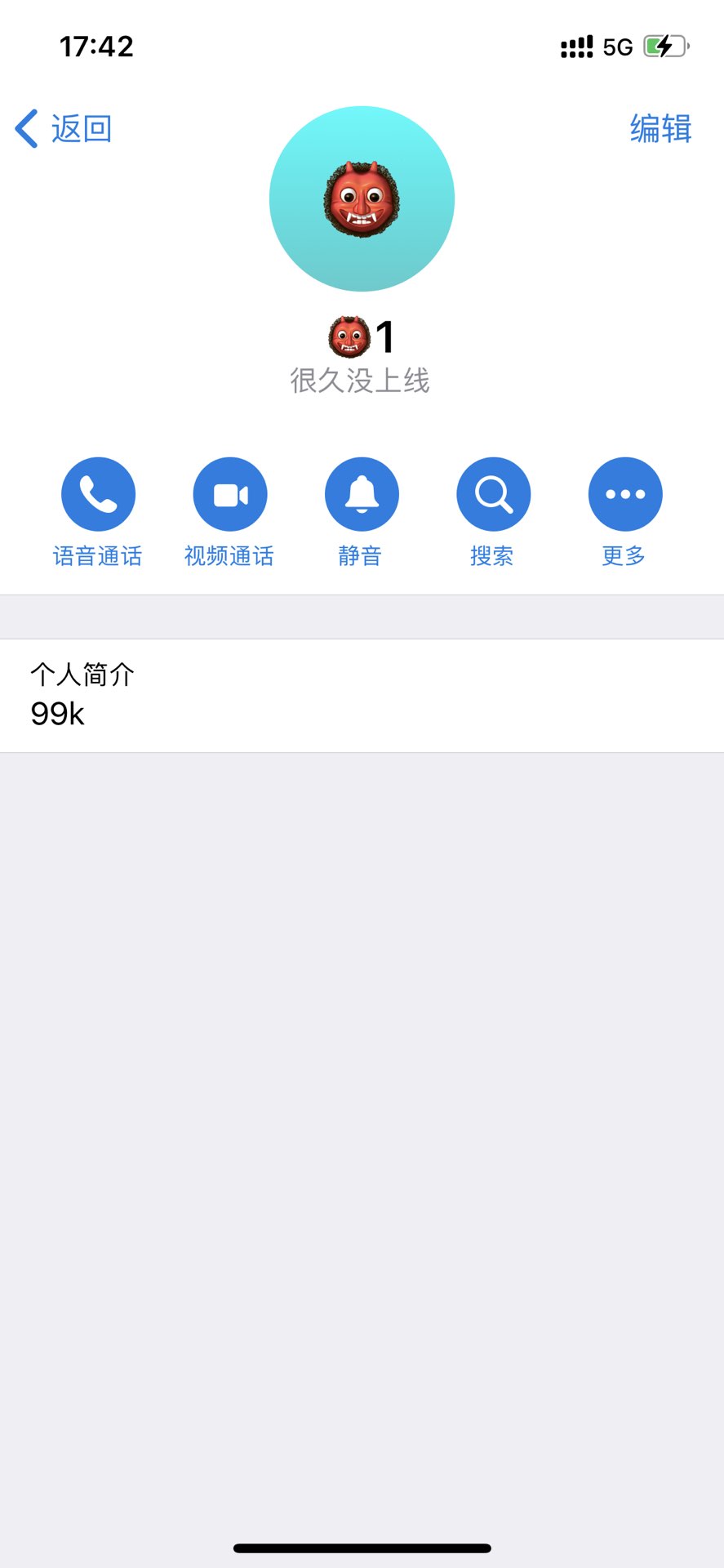Viewport: 724px width, 1568px height.
Task: Start a 视频通话 video call
Action: pos(229,512)
